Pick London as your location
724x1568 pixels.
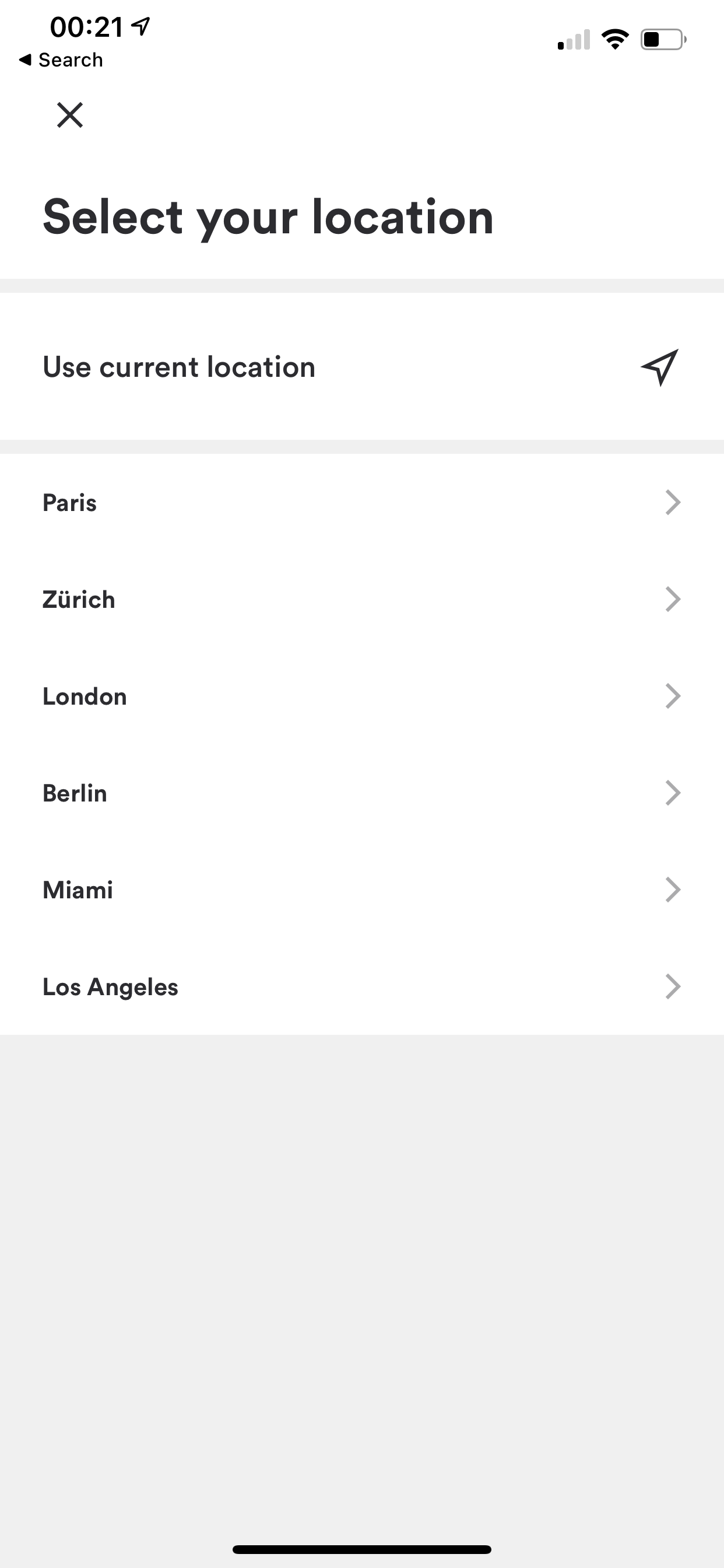362,696
